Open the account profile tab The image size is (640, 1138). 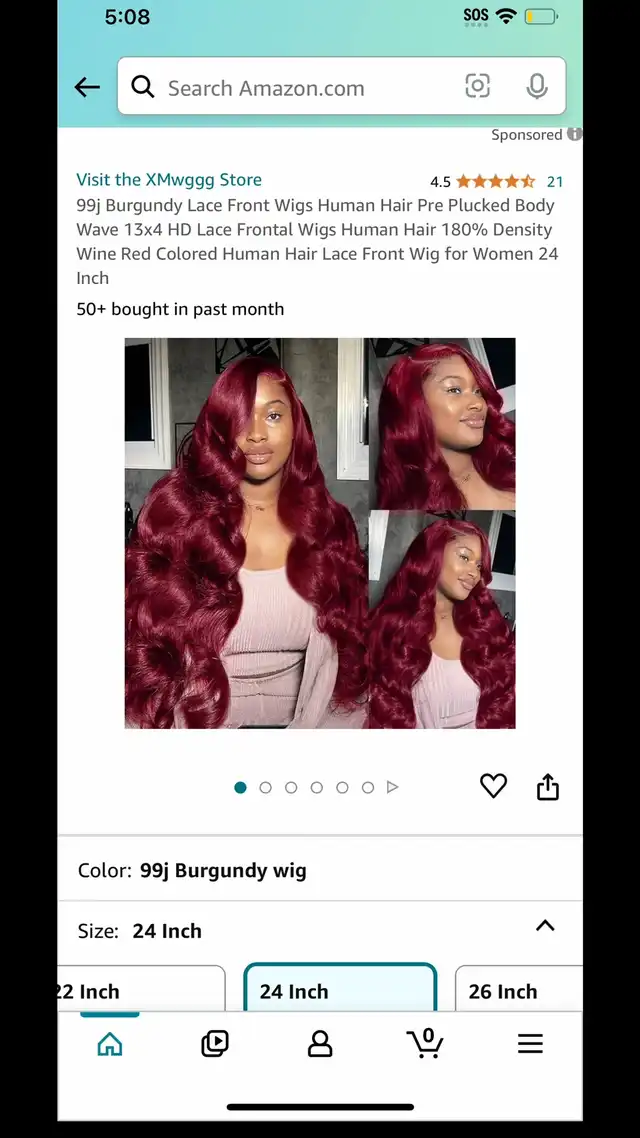coord(320,1044)
